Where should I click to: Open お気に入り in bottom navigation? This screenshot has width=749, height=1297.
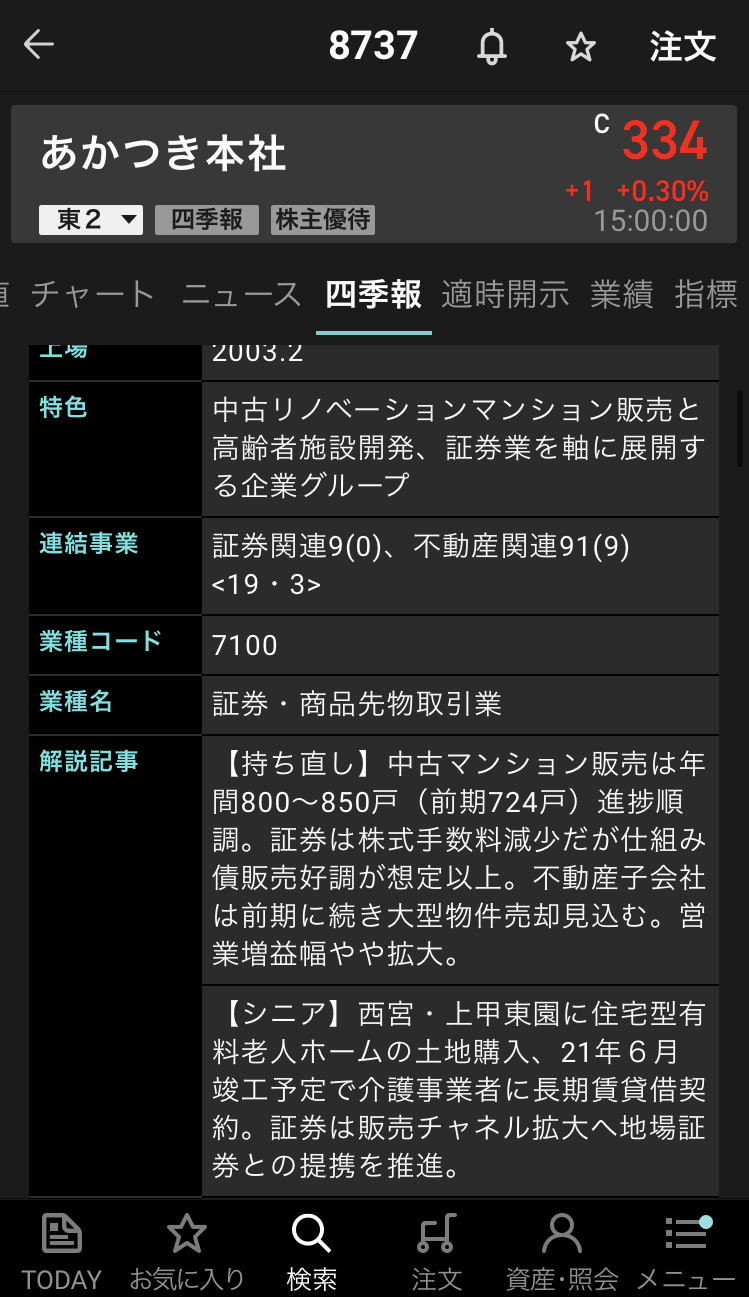tap(187, 1250)
